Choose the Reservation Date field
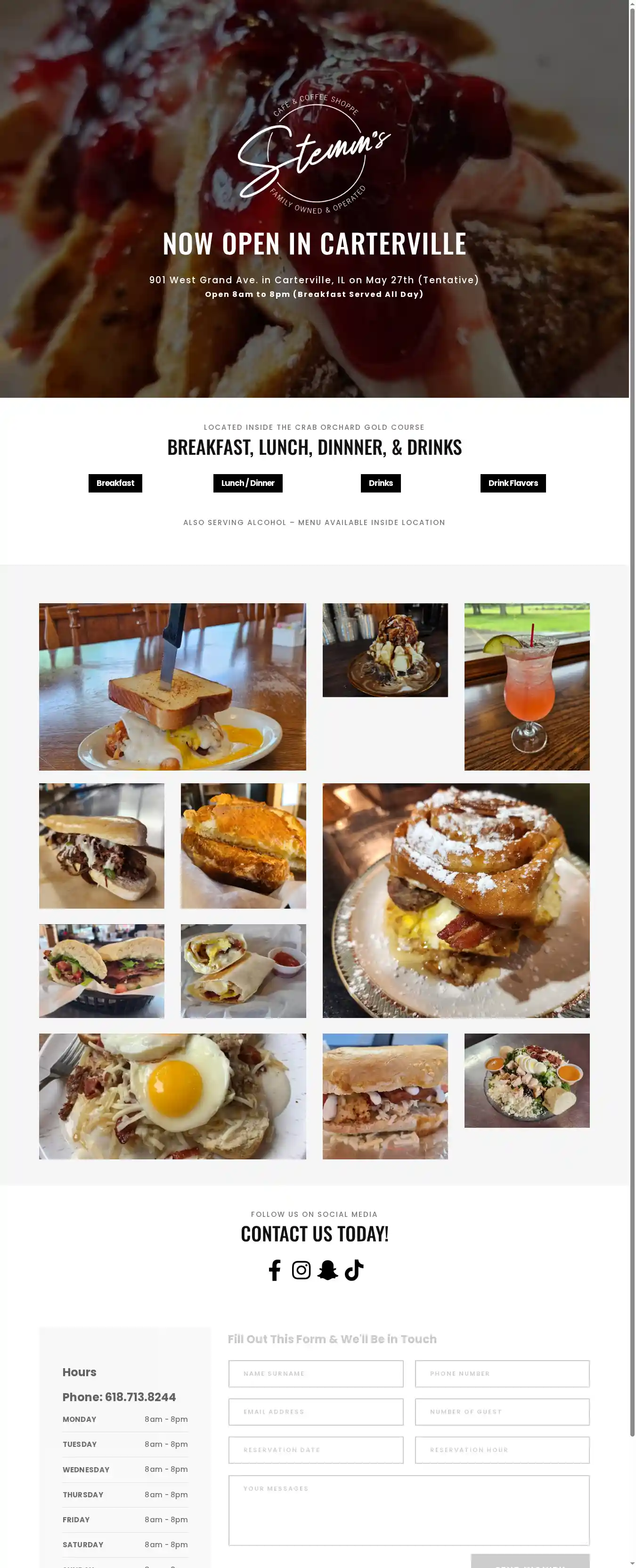 point(316,1450)
